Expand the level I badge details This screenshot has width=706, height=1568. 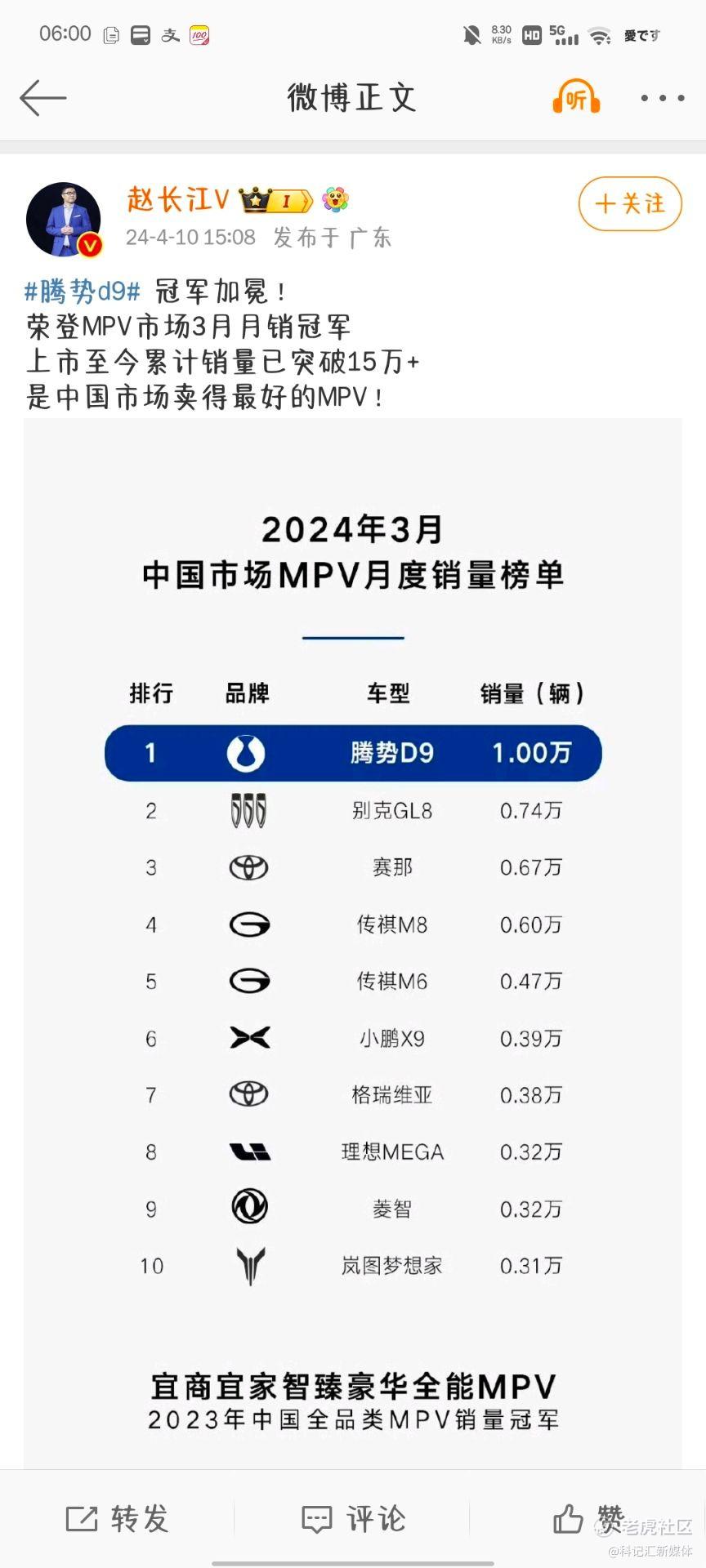tap(284, 201)
